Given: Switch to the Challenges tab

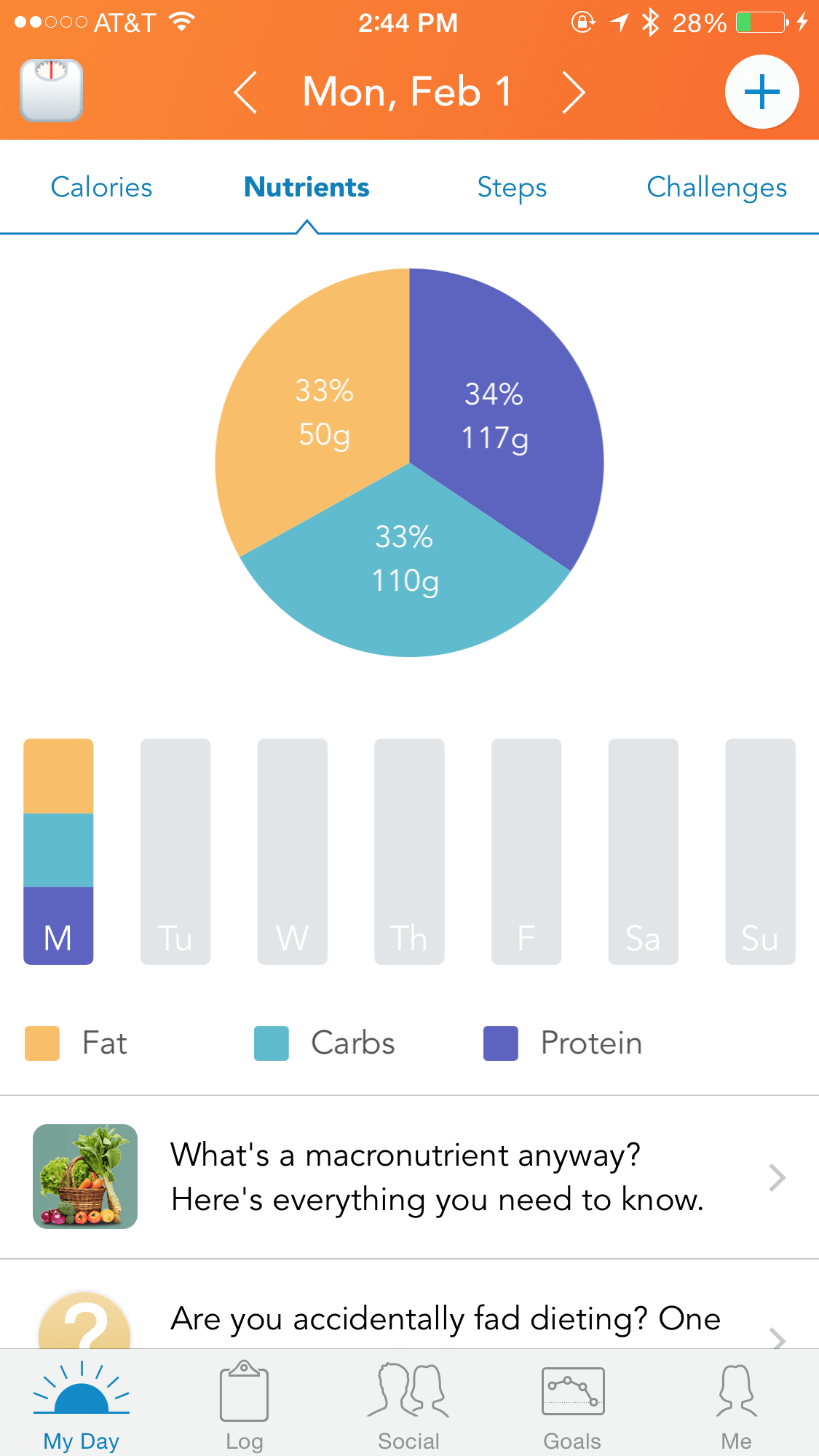Looking at the screenshot, I should coord(716,187).
